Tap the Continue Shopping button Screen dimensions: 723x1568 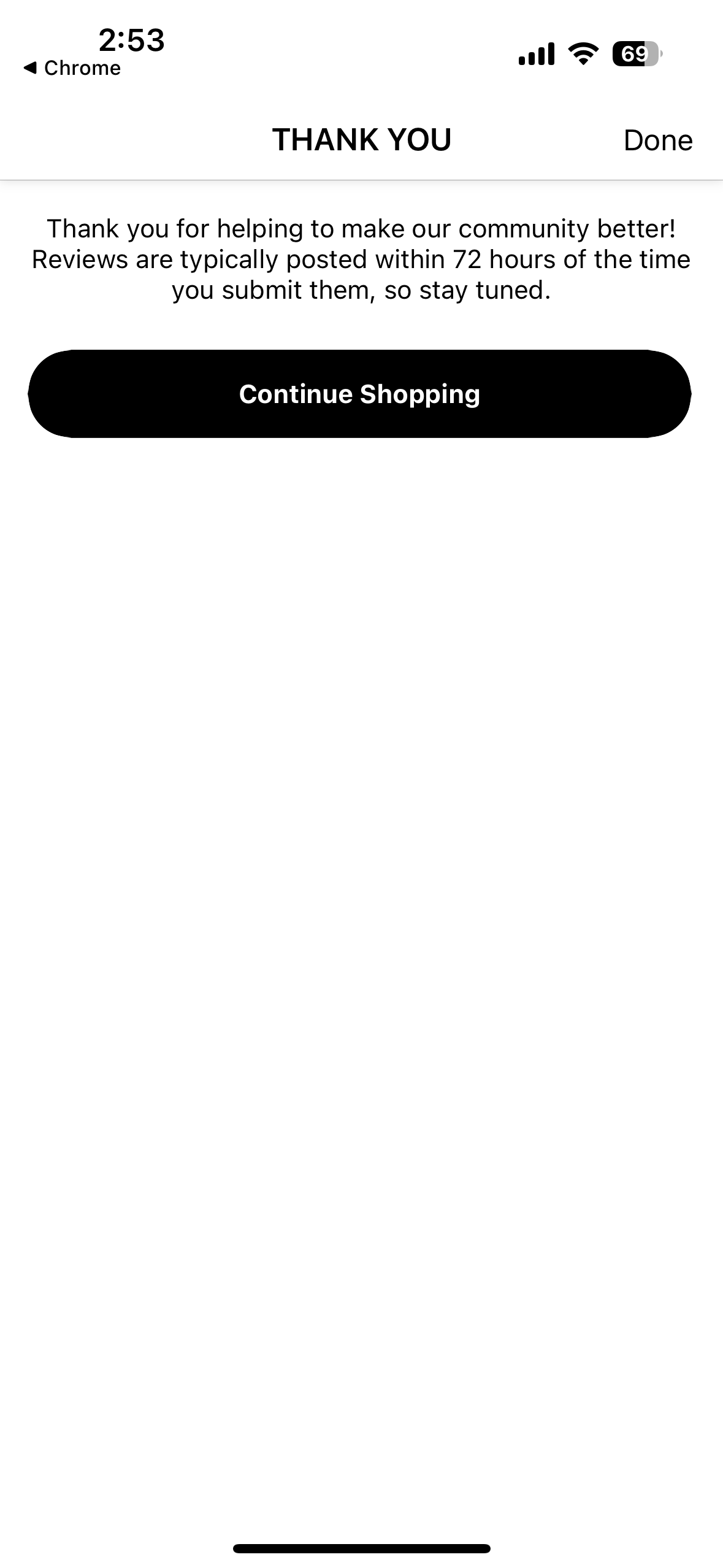[x=359, y=394]
